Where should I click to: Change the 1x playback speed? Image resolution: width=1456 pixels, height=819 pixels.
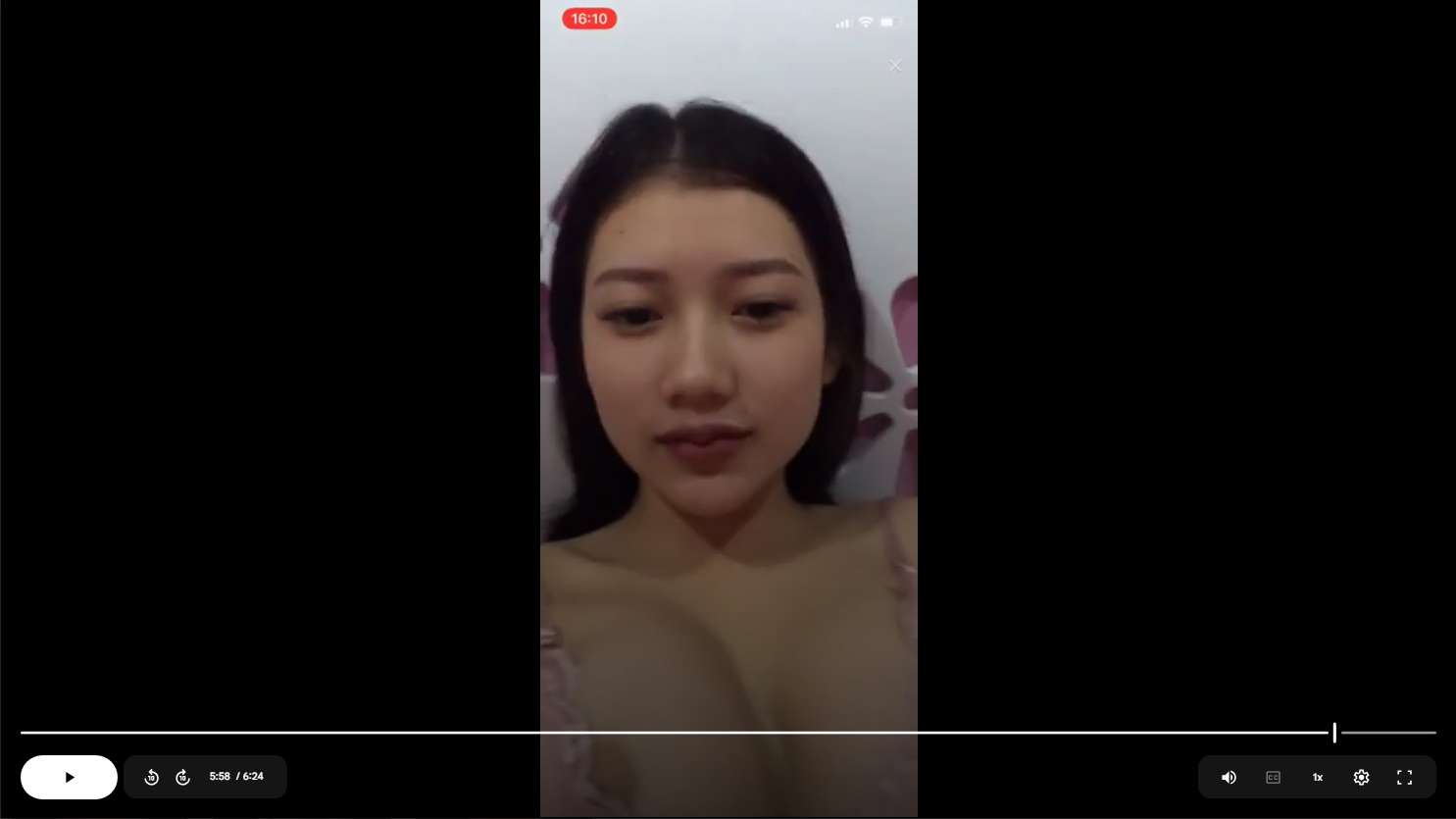click(1317, 777)
